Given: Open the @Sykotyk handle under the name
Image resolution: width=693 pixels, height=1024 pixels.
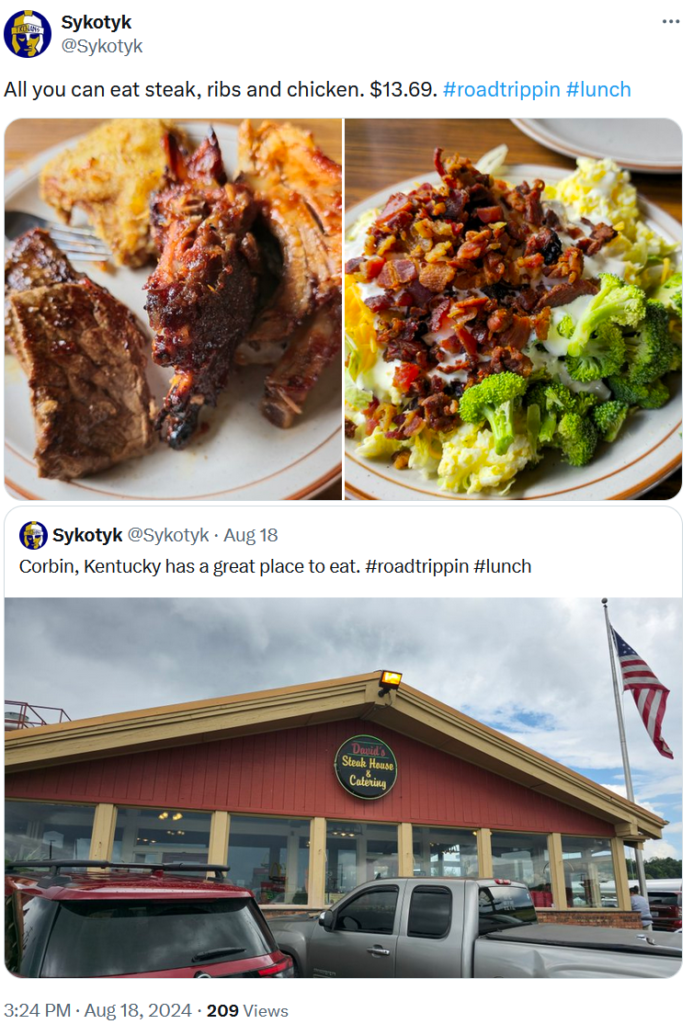Looking at the screenshot, I should click(x=102, y=46).
